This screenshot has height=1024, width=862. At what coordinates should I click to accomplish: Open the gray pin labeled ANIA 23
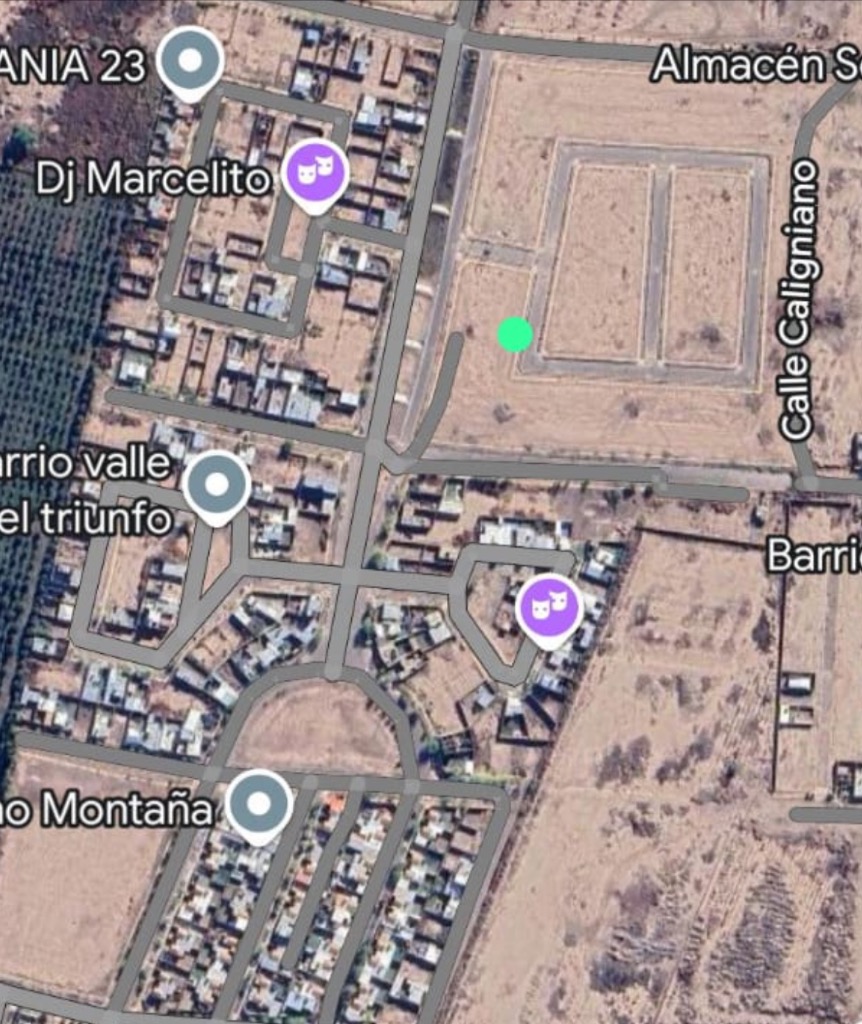(190, 62)
